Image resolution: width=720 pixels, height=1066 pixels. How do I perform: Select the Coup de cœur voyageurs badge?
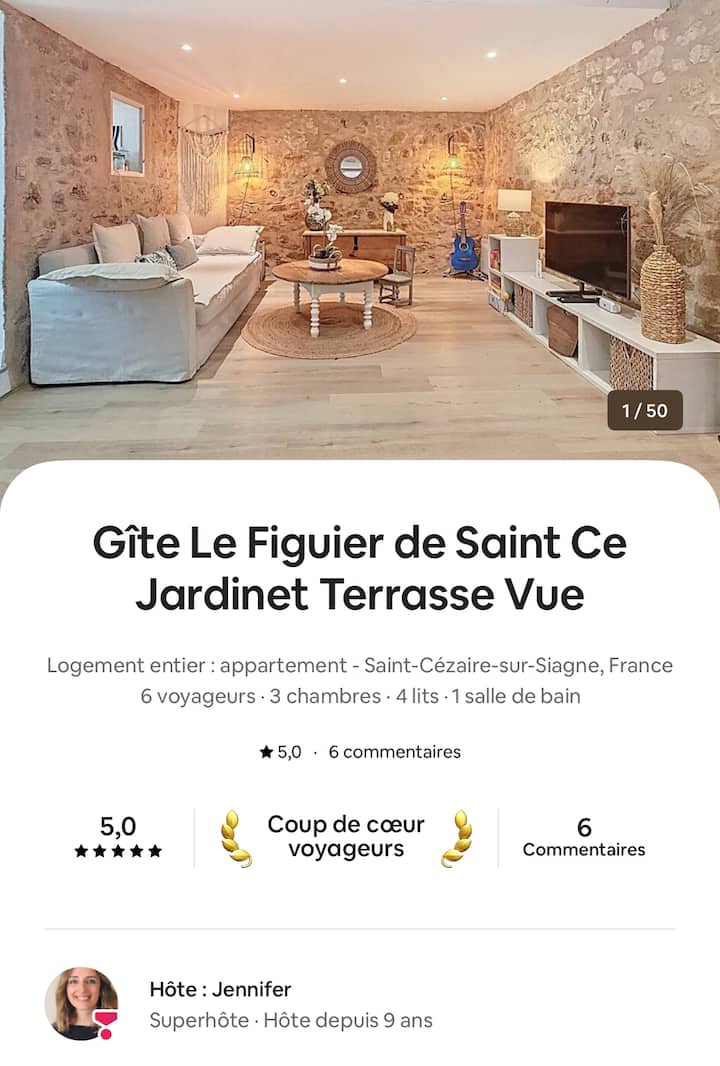[344, 838]
